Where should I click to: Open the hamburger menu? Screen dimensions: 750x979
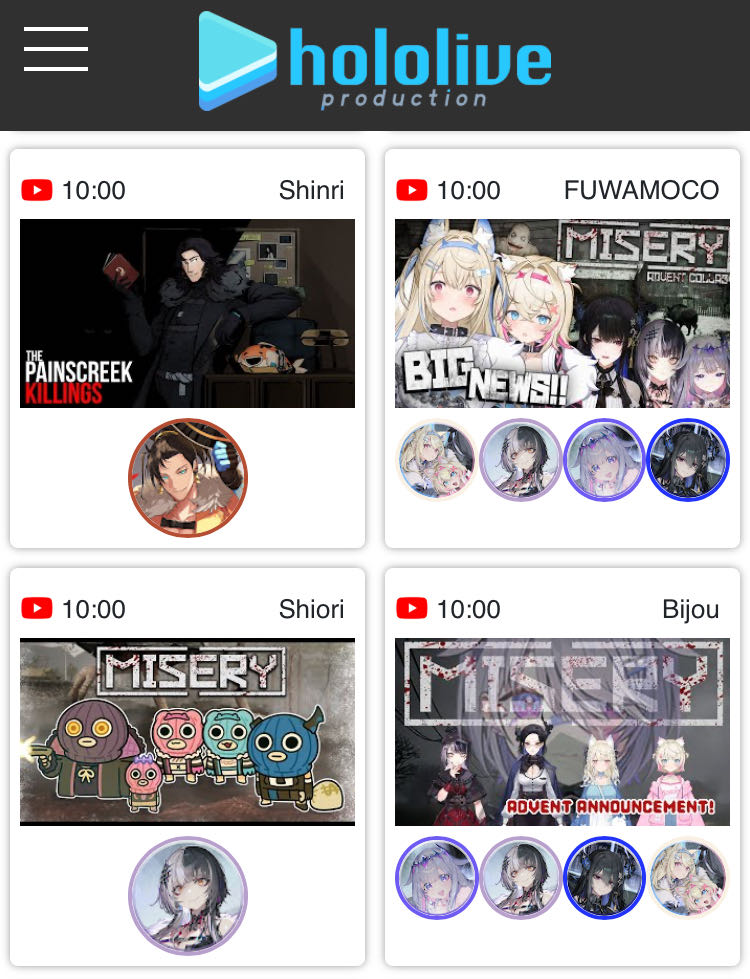(56, 49)
